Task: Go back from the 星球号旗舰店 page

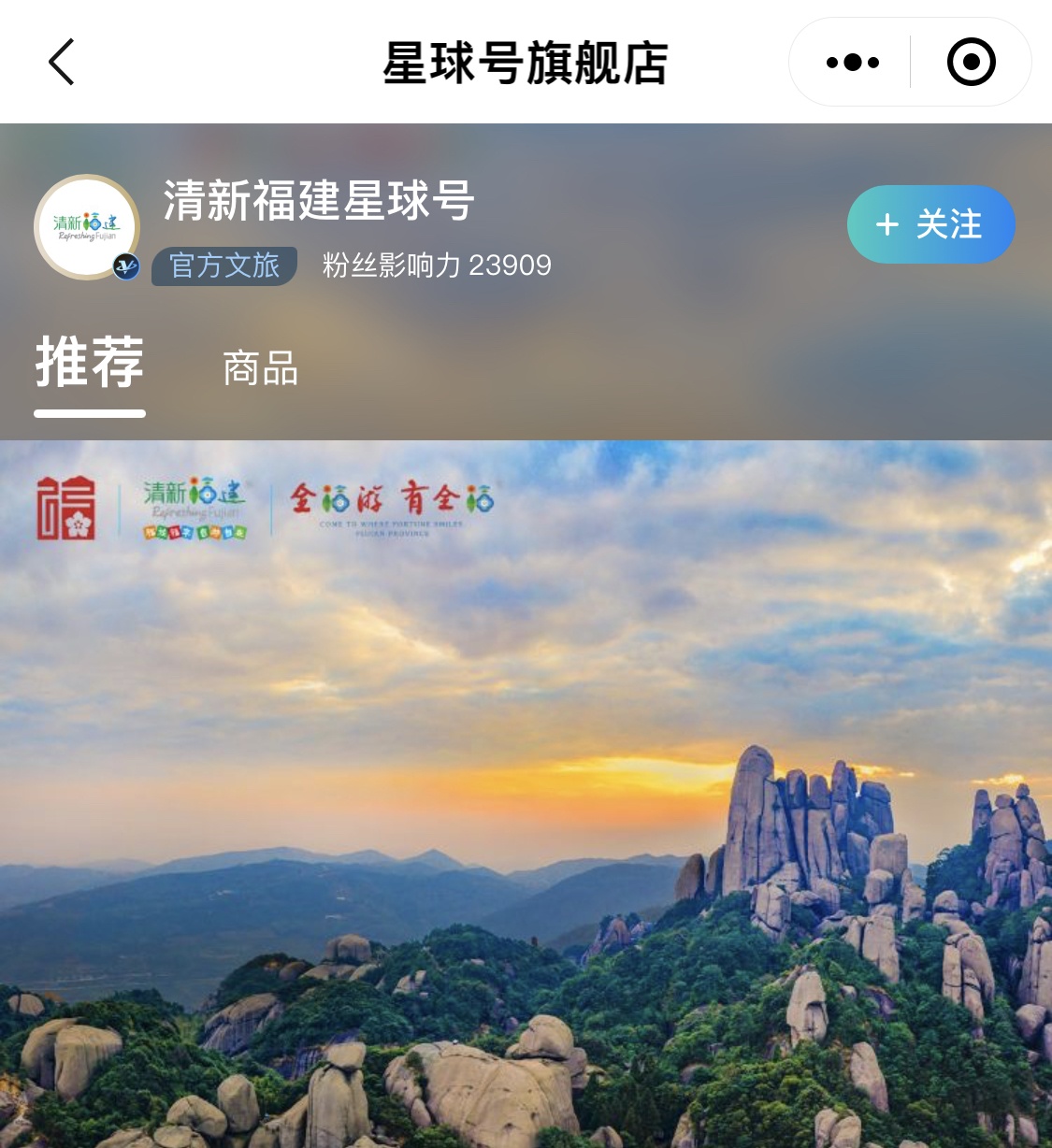Action: pyautogui.click(x=62, y=63)
